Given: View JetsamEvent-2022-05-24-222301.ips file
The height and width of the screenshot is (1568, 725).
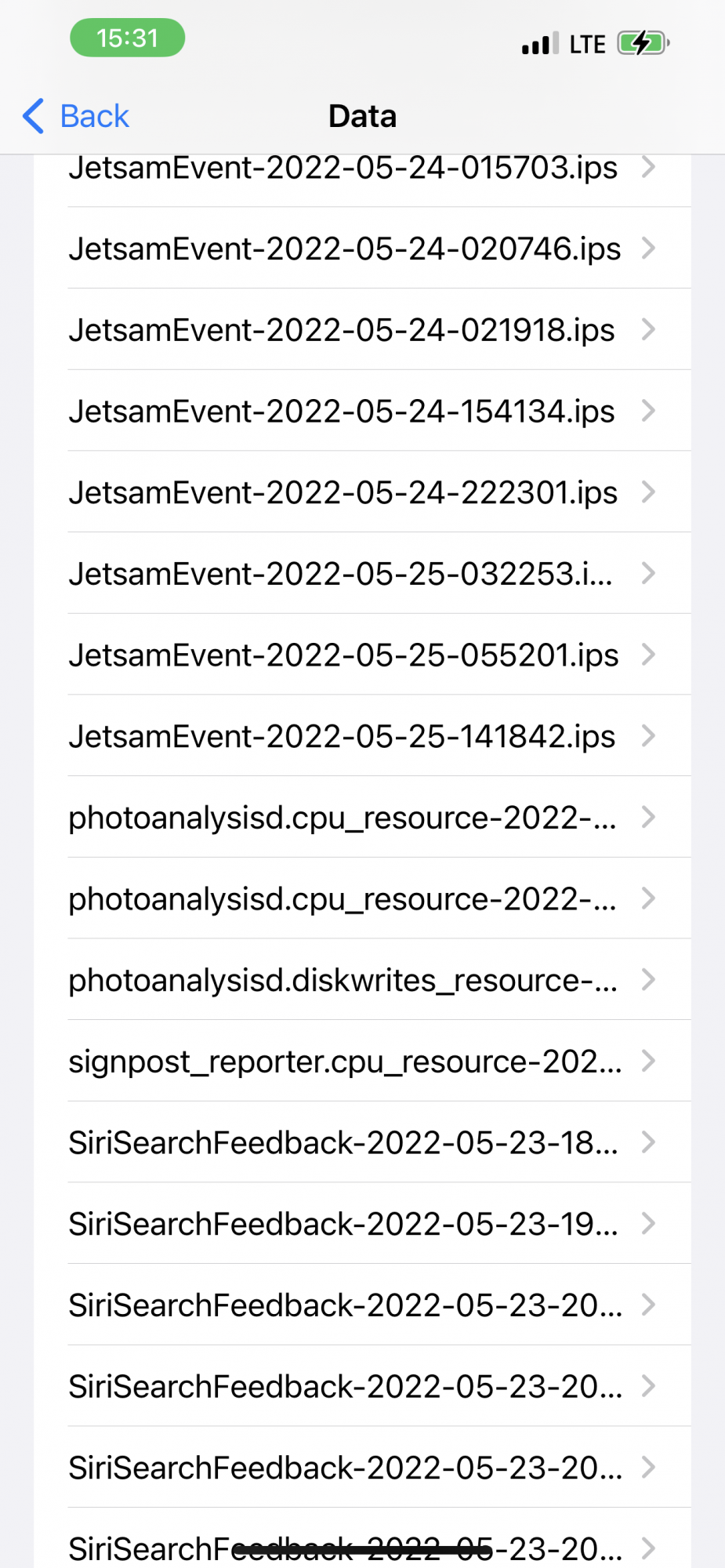Looking at the screenshot, I should (x=343, y=492).
